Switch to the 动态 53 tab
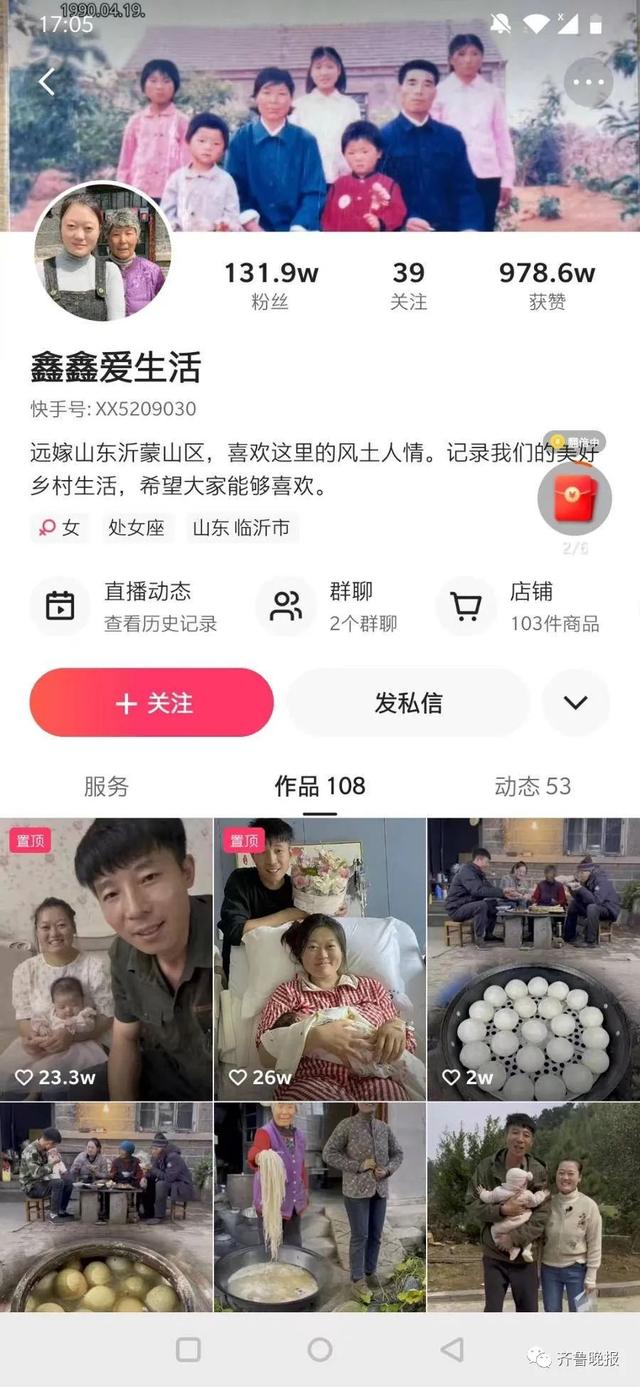Viewport: 640px width, 1387px height. pos(532,786)
